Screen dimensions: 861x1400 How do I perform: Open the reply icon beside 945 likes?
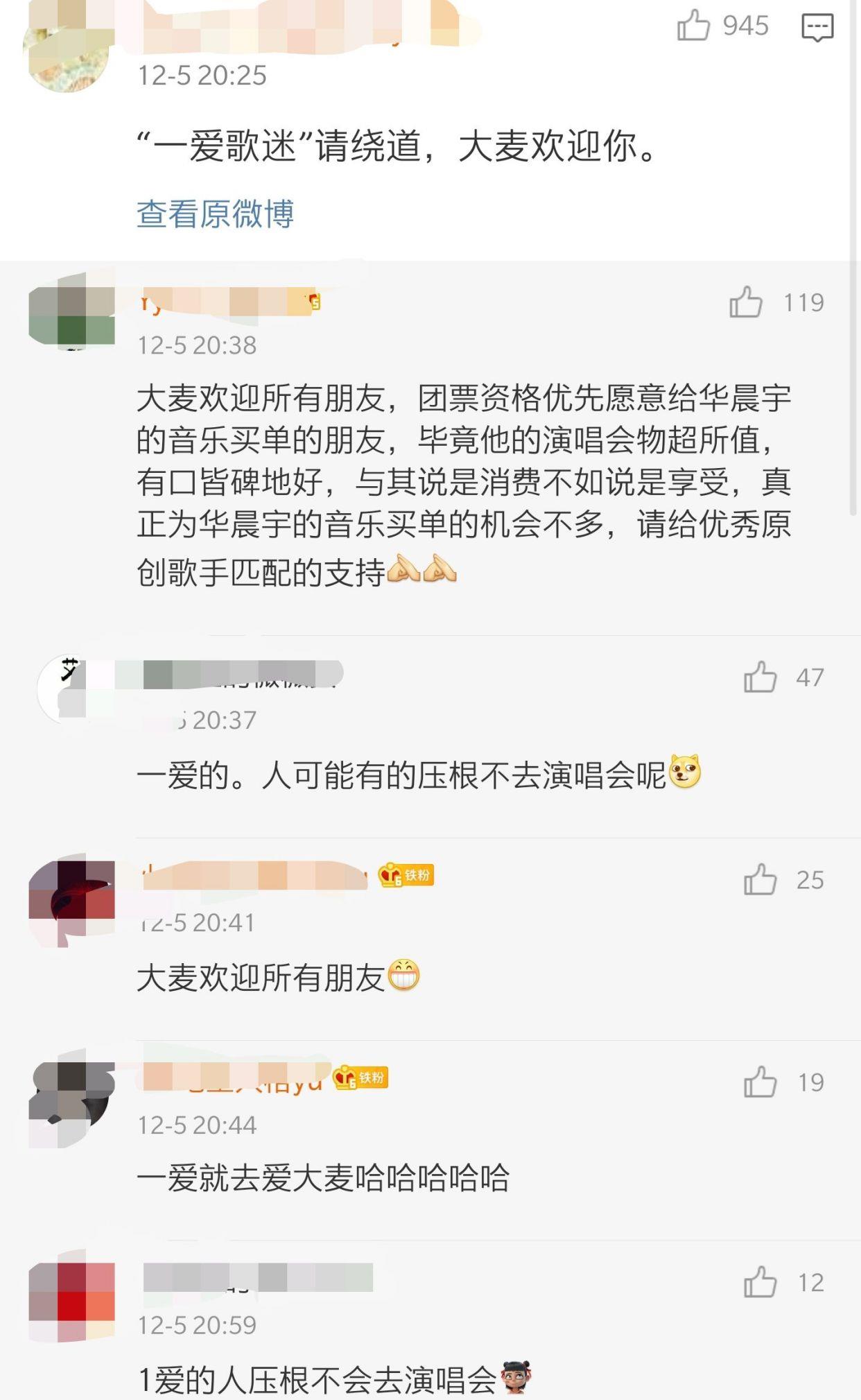tap(817, 28)
